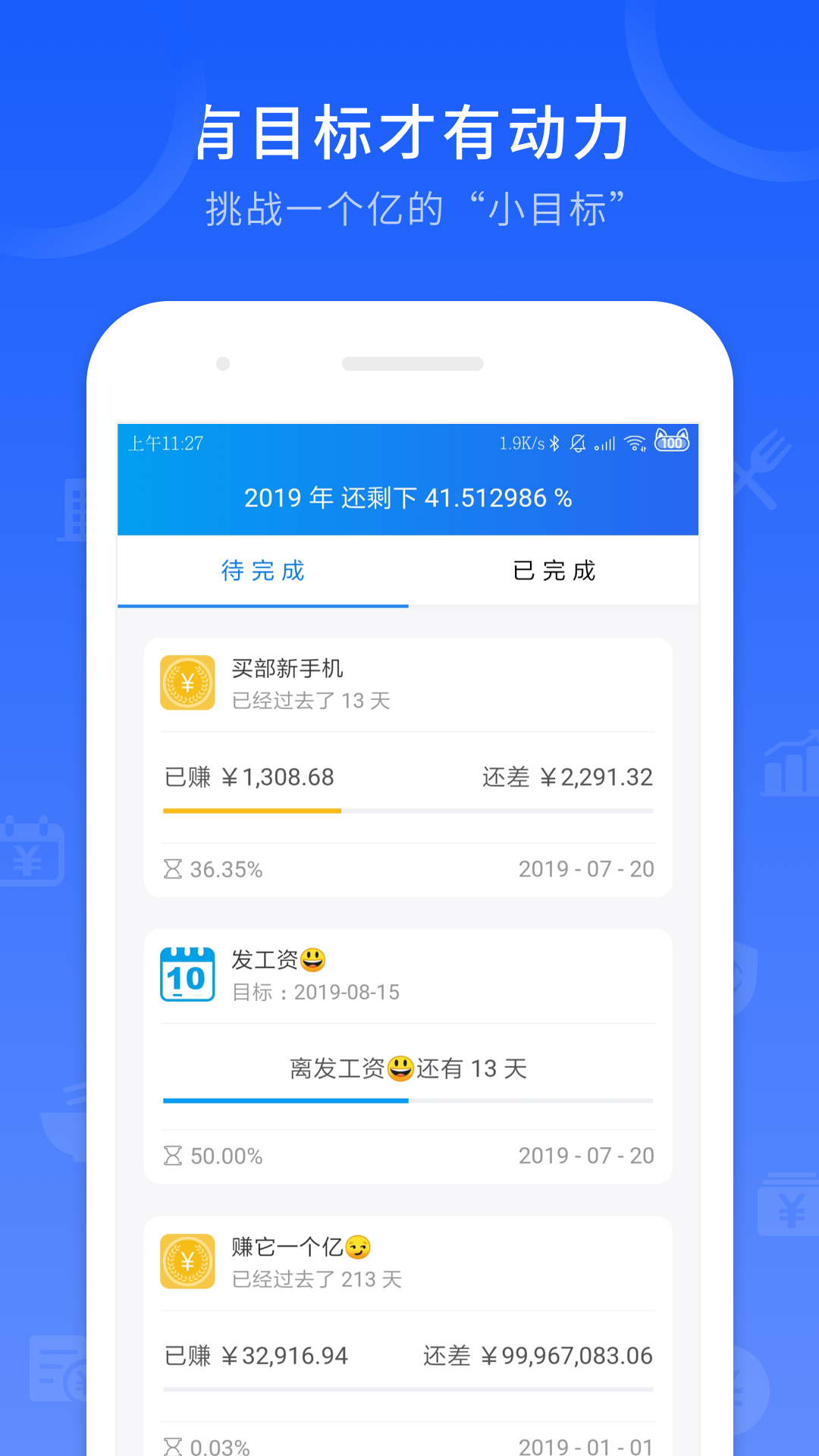The width and height of the screenshot is (819, 1456).
Task: Click the hourglass icon near 0.03%
Action: (x=174, y=1445)
